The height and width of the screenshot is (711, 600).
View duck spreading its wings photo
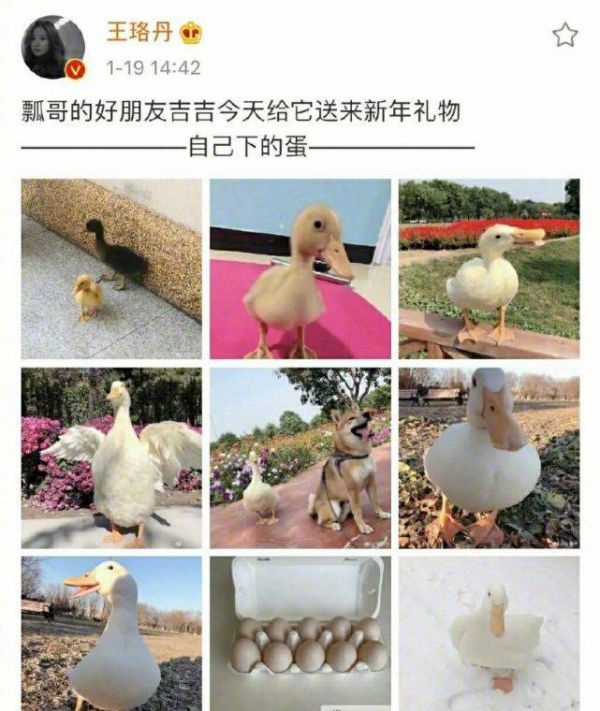coord(111,457)
